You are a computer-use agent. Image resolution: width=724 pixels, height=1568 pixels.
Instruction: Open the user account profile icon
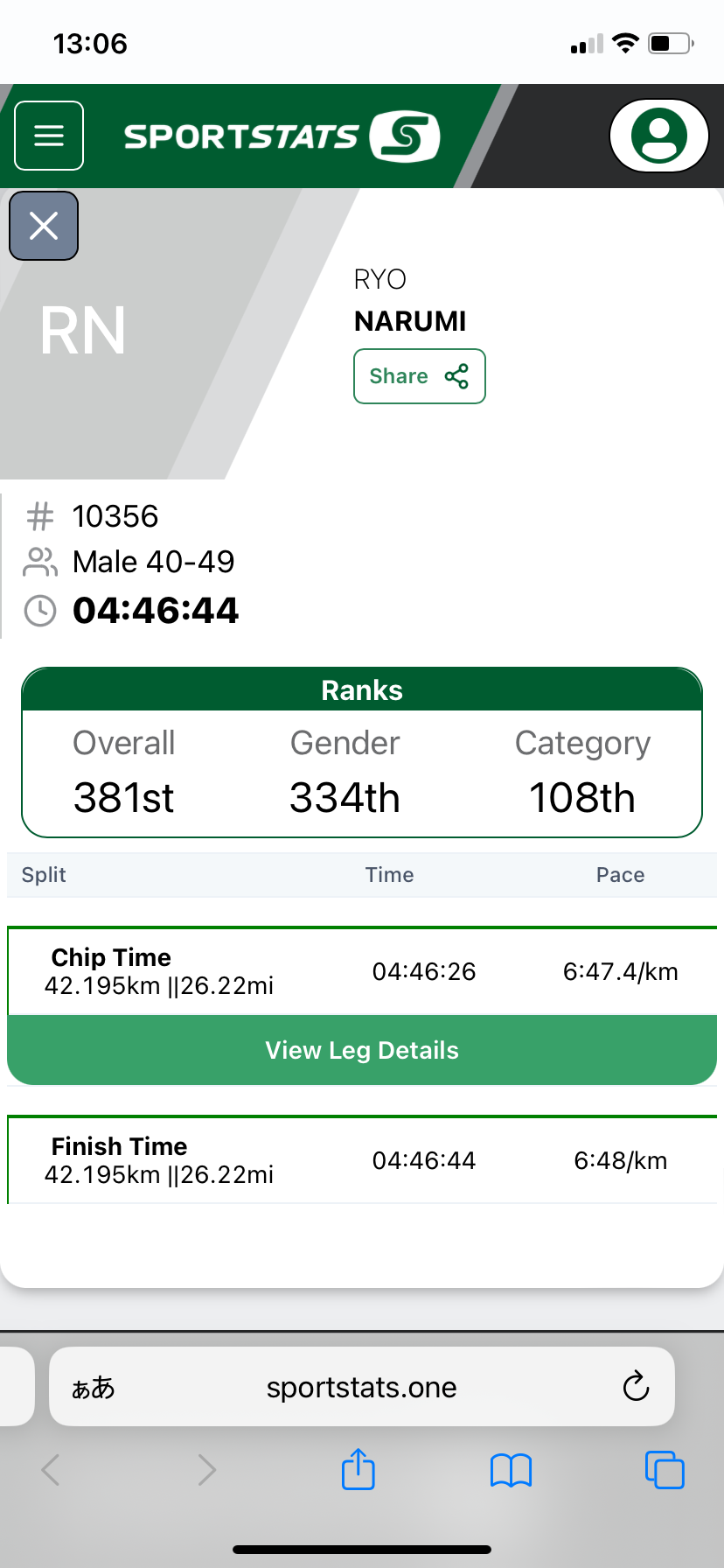pos(658,136)
